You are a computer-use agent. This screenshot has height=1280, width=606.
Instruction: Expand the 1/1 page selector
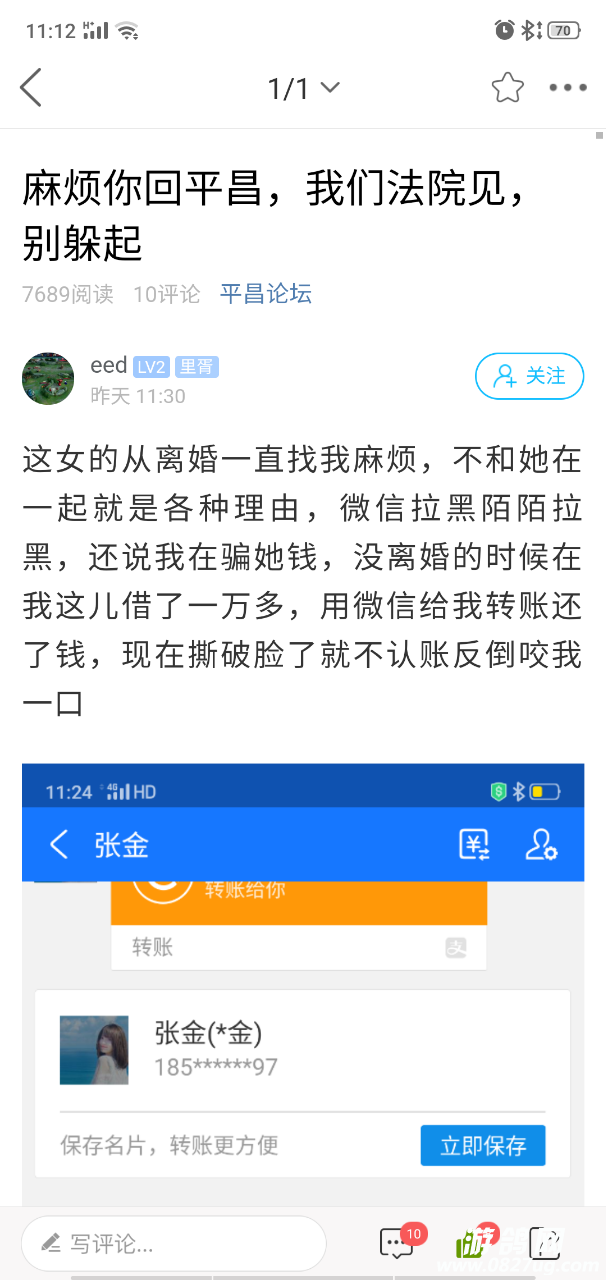(x=303, y=89)
